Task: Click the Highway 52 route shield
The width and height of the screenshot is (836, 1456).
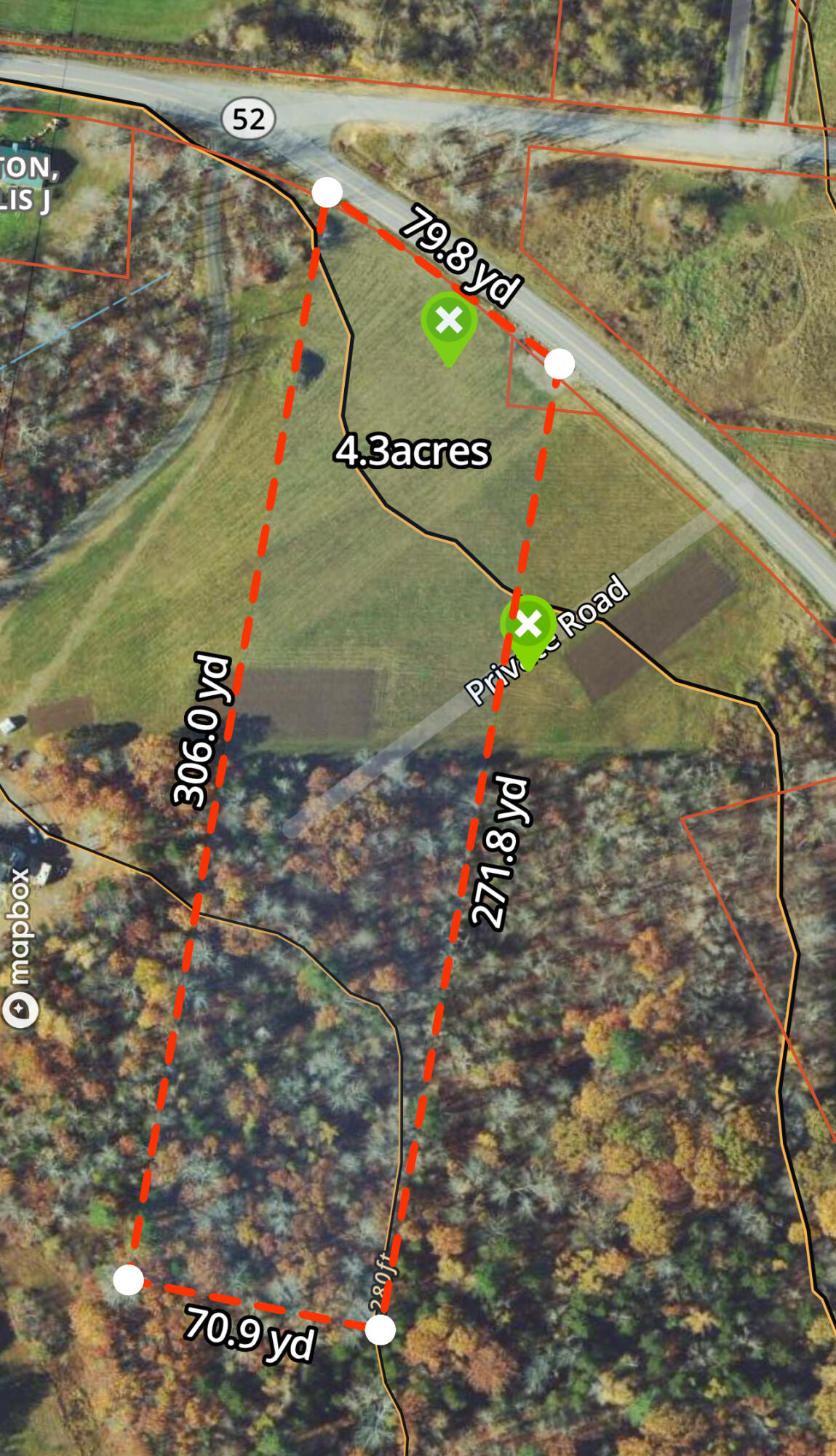Action: pyautogui.click(x=250, y=116)
